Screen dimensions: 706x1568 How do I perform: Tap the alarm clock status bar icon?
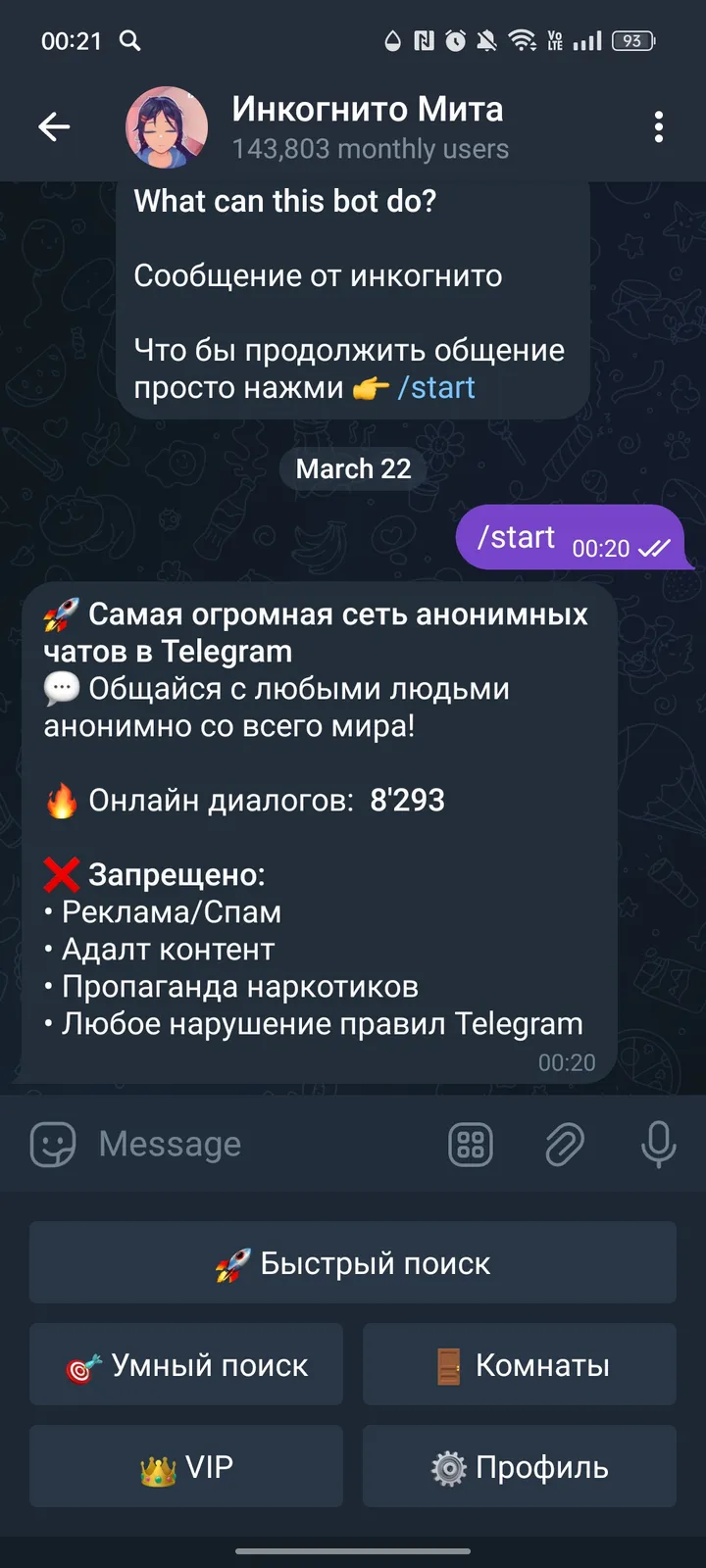(x=455, y=41)
